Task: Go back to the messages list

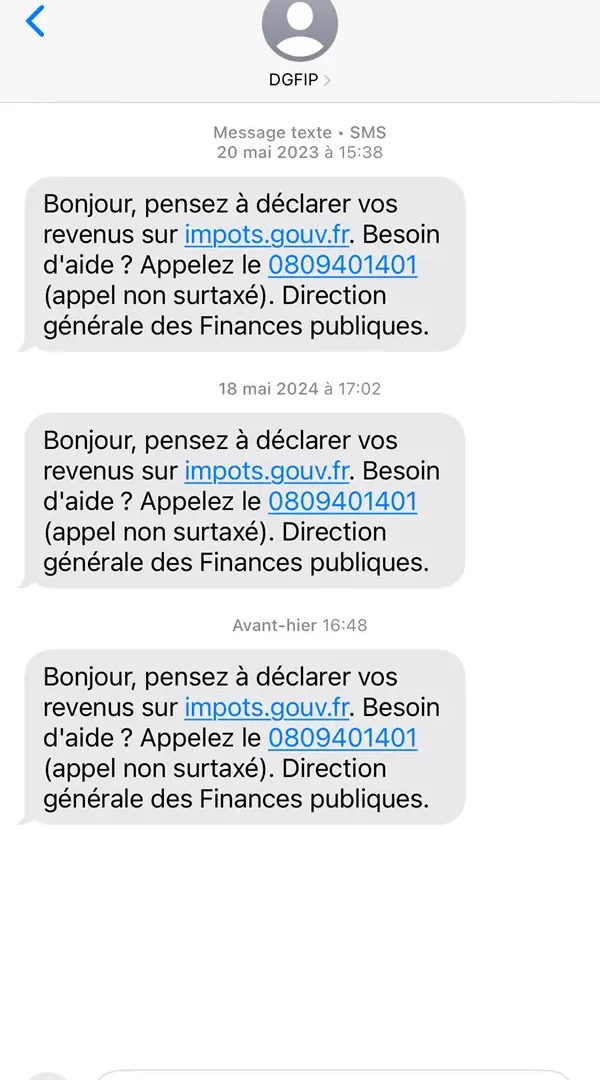Action: coord(35,21)
